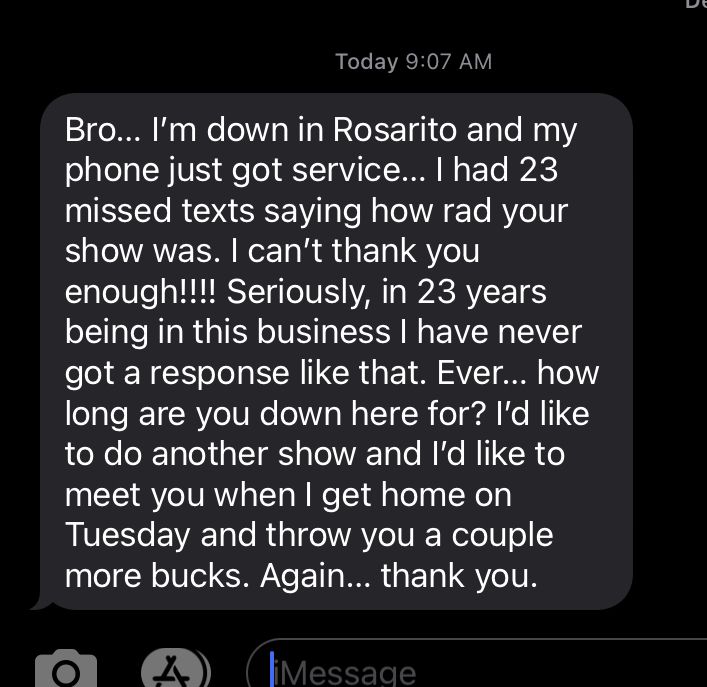This screenshot has width=707, height=687.
Task: Open the App Store apps icon
Action: tap(176, 670)
